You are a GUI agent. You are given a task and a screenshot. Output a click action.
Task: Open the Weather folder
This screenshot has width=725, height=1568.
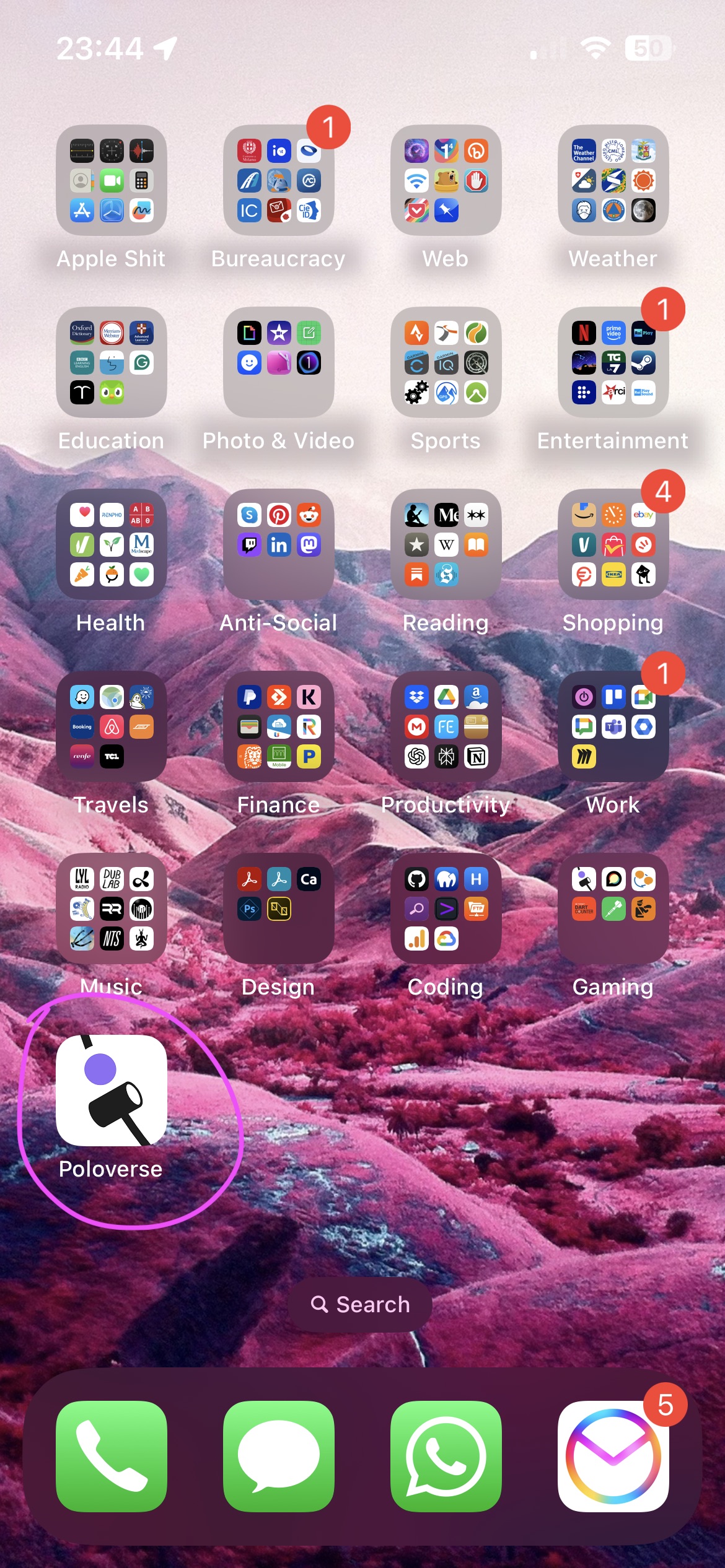(613, 180)
